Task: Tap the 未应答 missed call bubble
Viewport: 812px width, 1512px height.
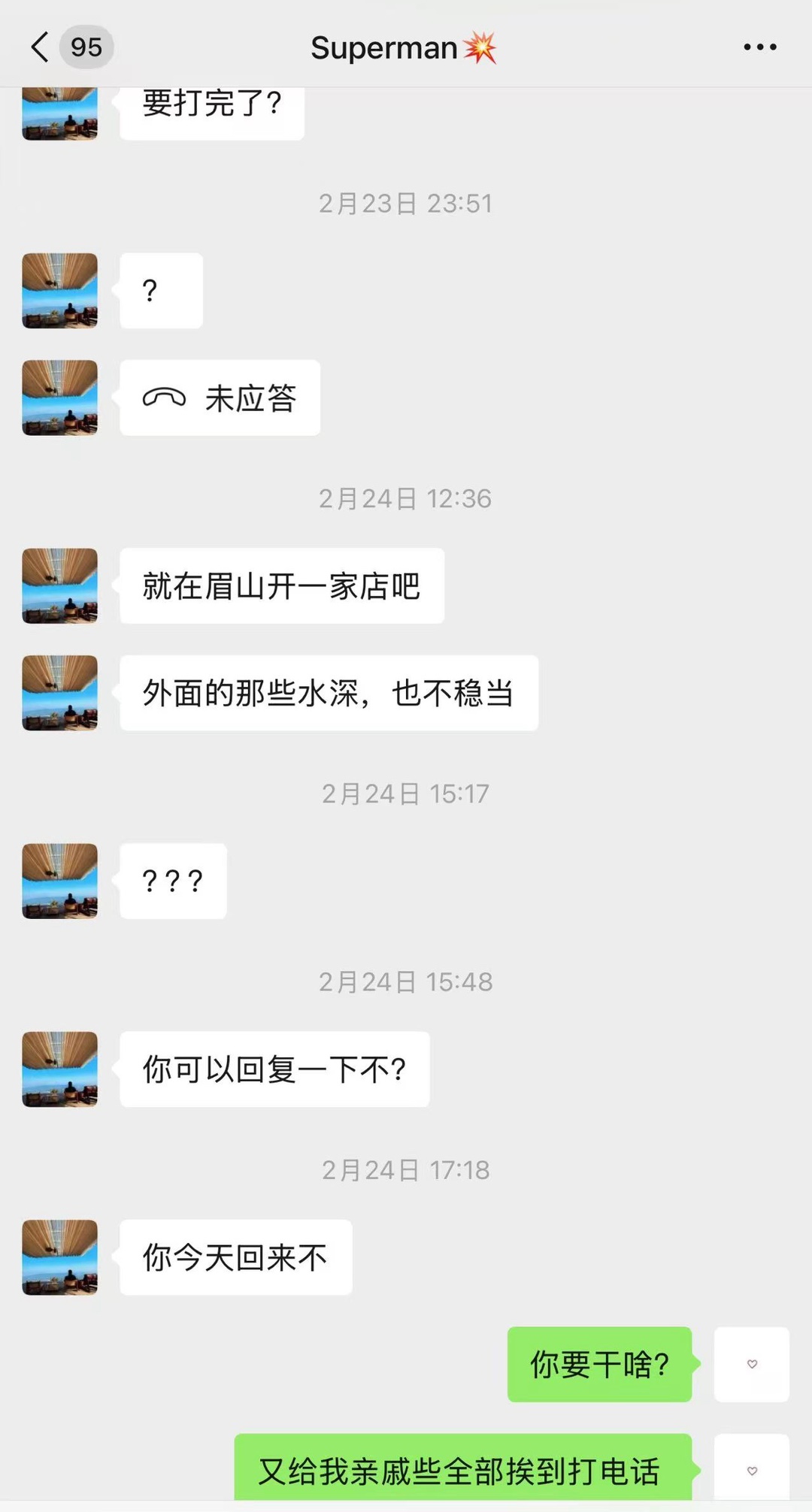Action: (220, 398)
